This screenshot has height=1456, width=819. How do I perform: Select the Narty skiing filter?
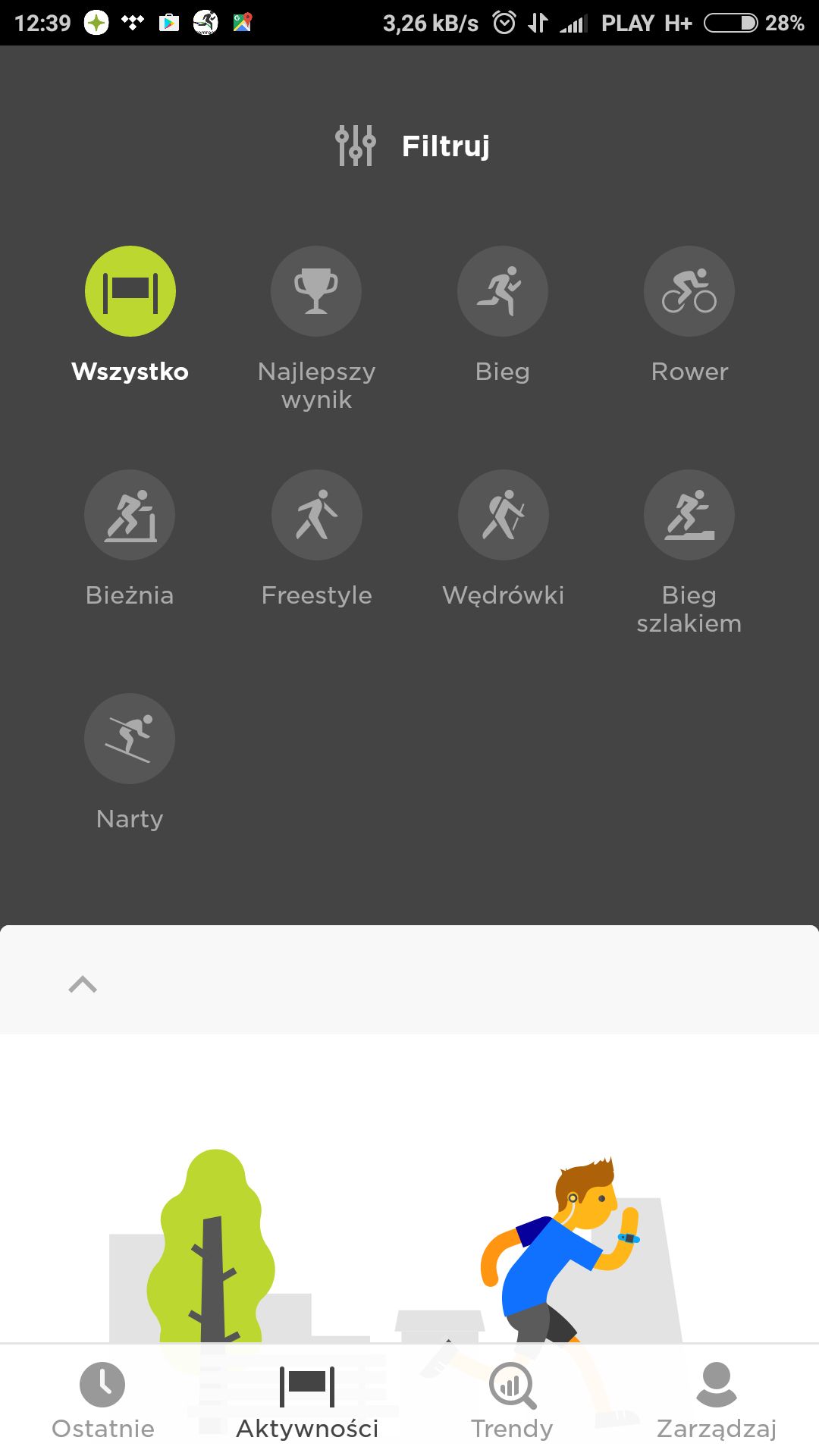pos(130,739)
